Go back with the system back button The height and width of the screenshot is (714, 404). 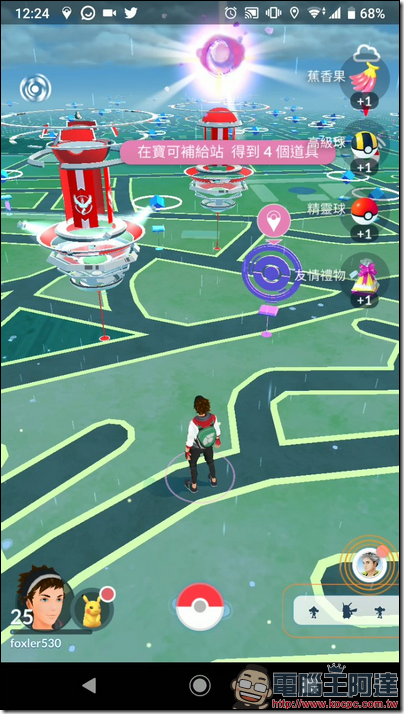[89, 685]
